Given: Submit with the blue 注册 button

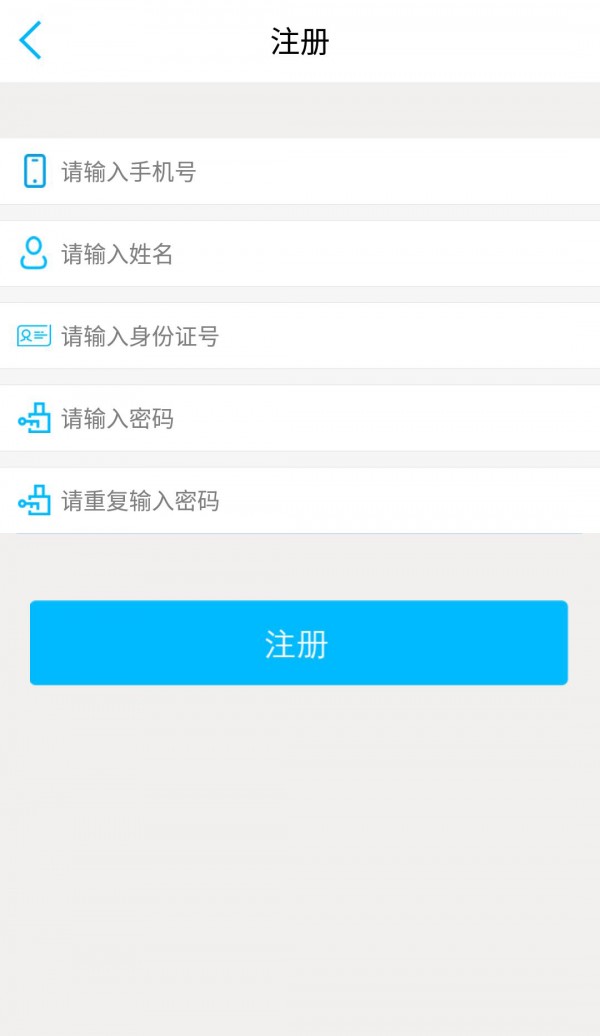Looking at the screenshot, I should pyautogui.click(x=298, y=643).
